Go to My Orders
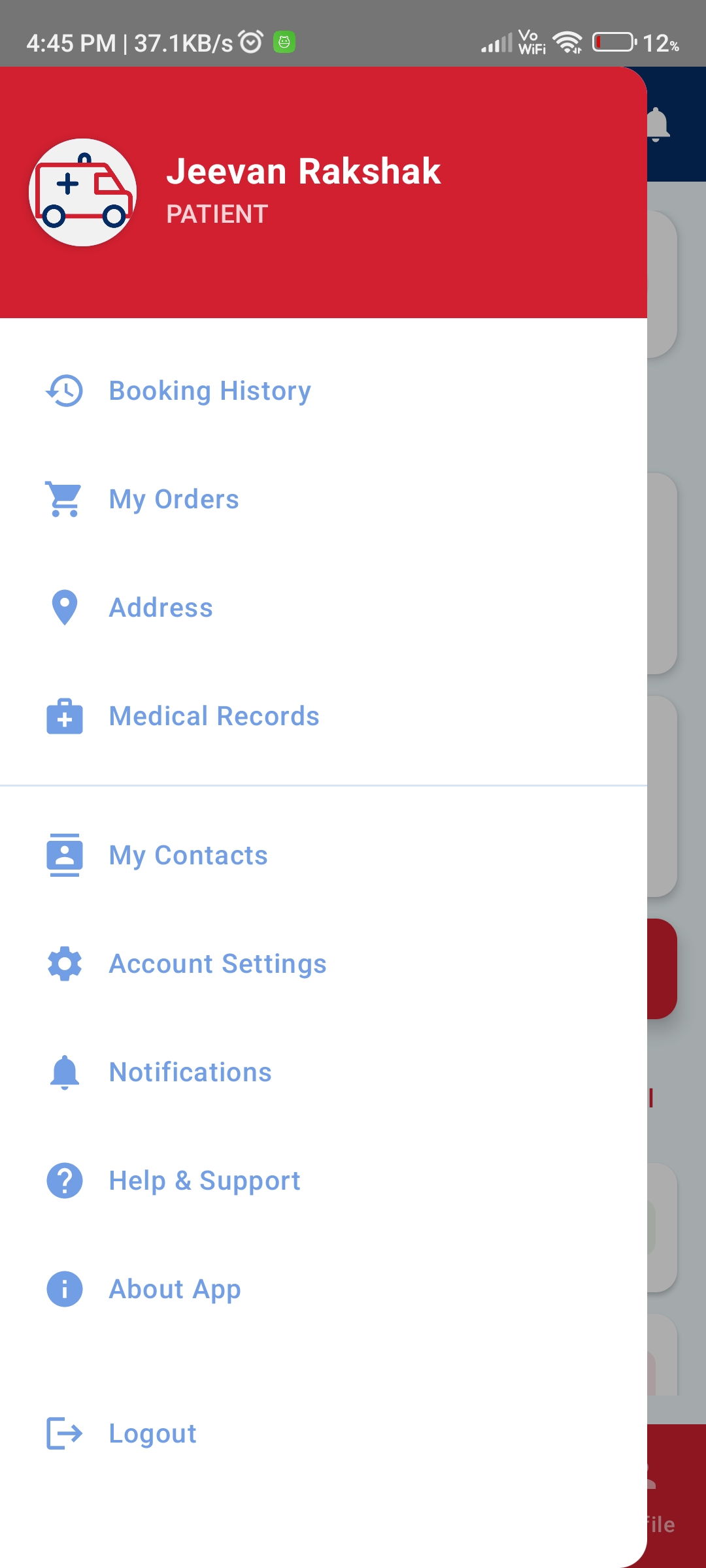 174,499
